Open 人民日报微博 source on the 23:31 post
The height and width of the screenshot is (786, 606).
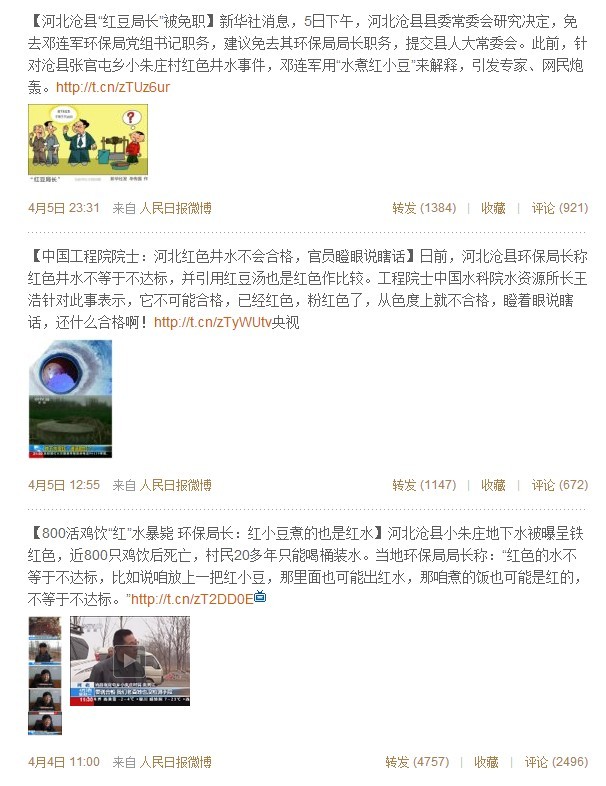click(175, 208)
